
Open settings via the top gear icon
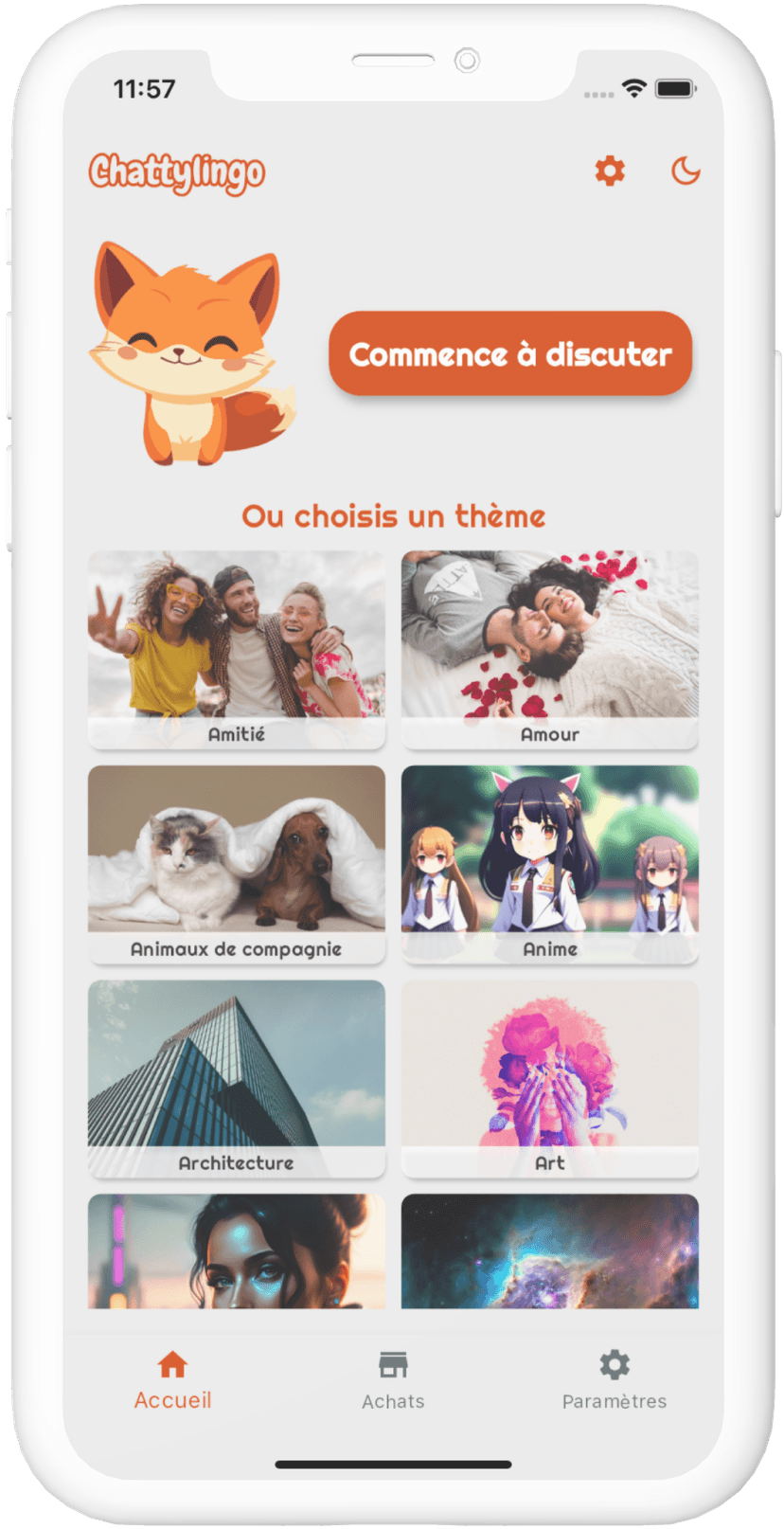point(610,171)
